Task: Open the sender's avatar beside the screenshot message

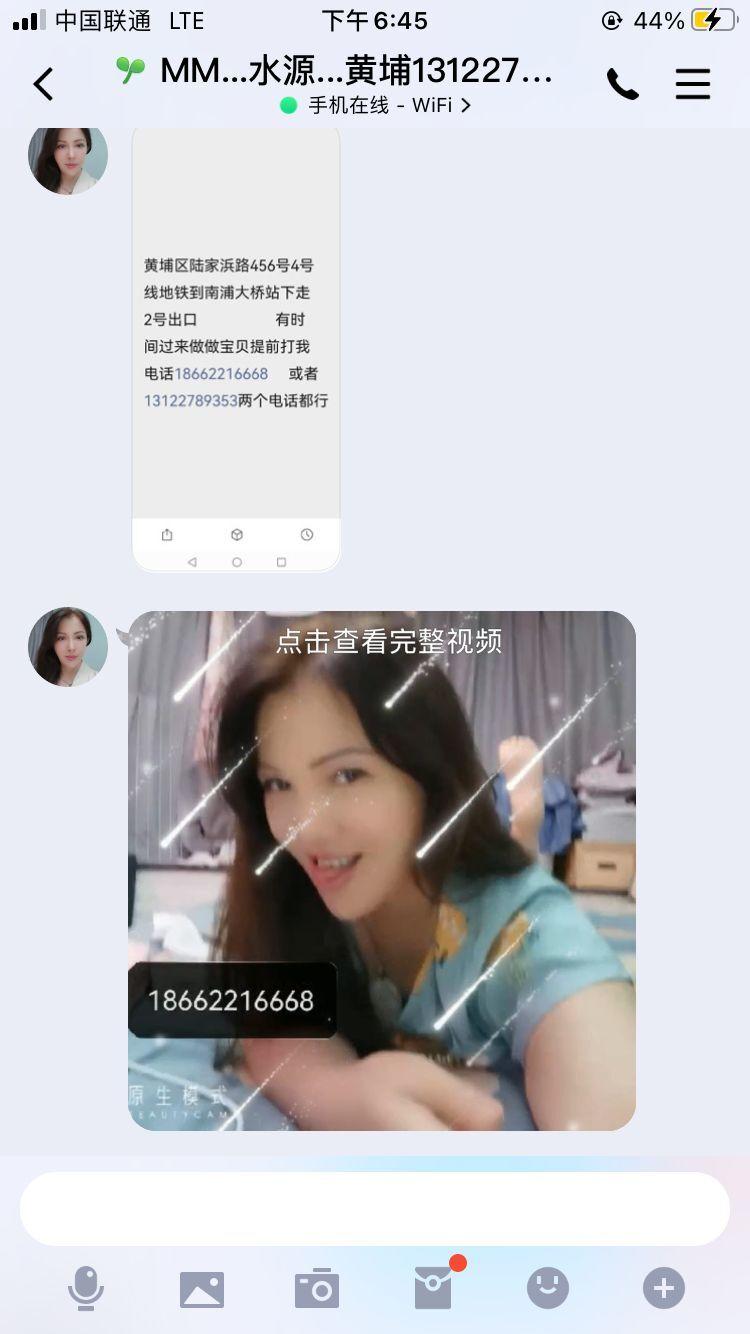Action: coord(68,156)
